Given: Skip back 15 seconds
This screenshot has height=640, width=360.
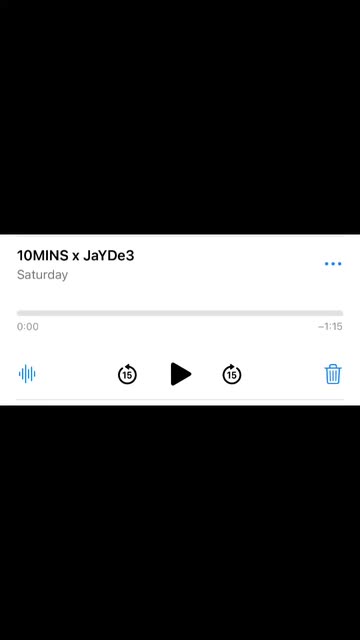Looking at the screenshot, I should pyautogui.click(x=127, y=374).
